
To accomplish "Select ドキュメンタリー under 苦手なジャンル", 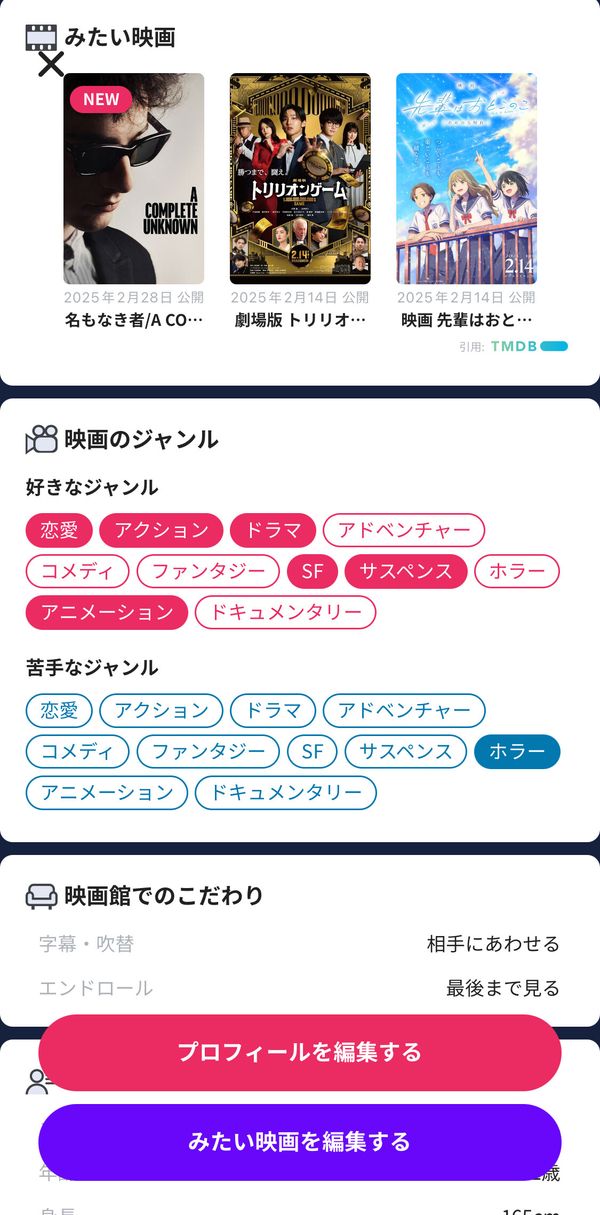I will pos(285,792).
